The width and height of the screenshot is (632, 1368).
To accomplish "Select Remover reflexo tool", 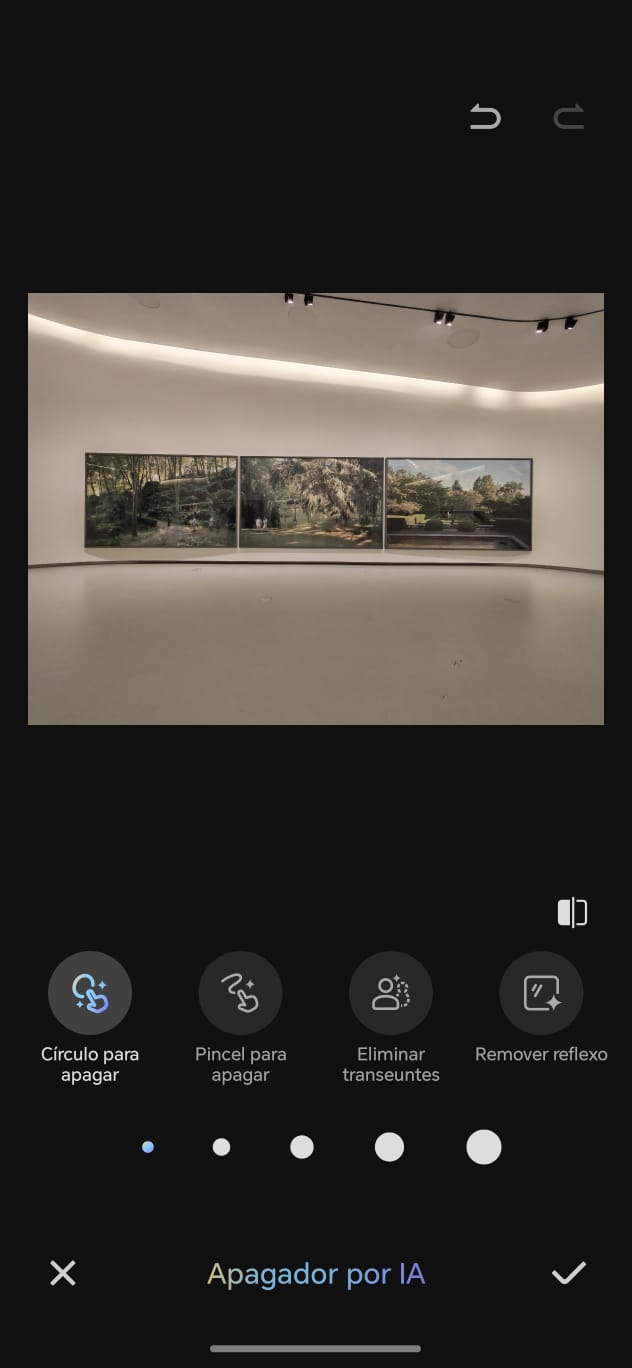I will coord(541,993).
